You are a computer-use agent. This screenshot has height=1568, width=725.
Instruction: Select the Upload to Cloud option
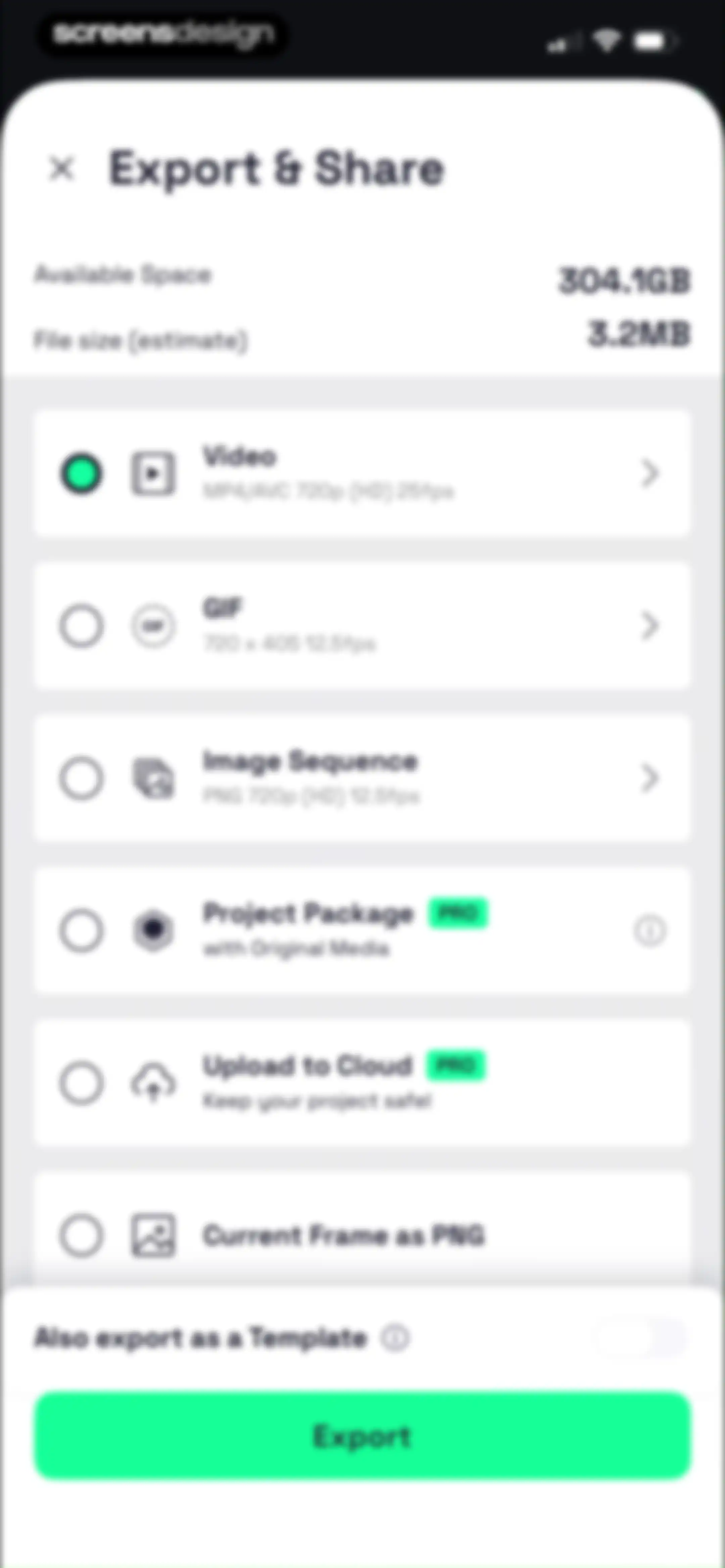(x=81, y=1083)
